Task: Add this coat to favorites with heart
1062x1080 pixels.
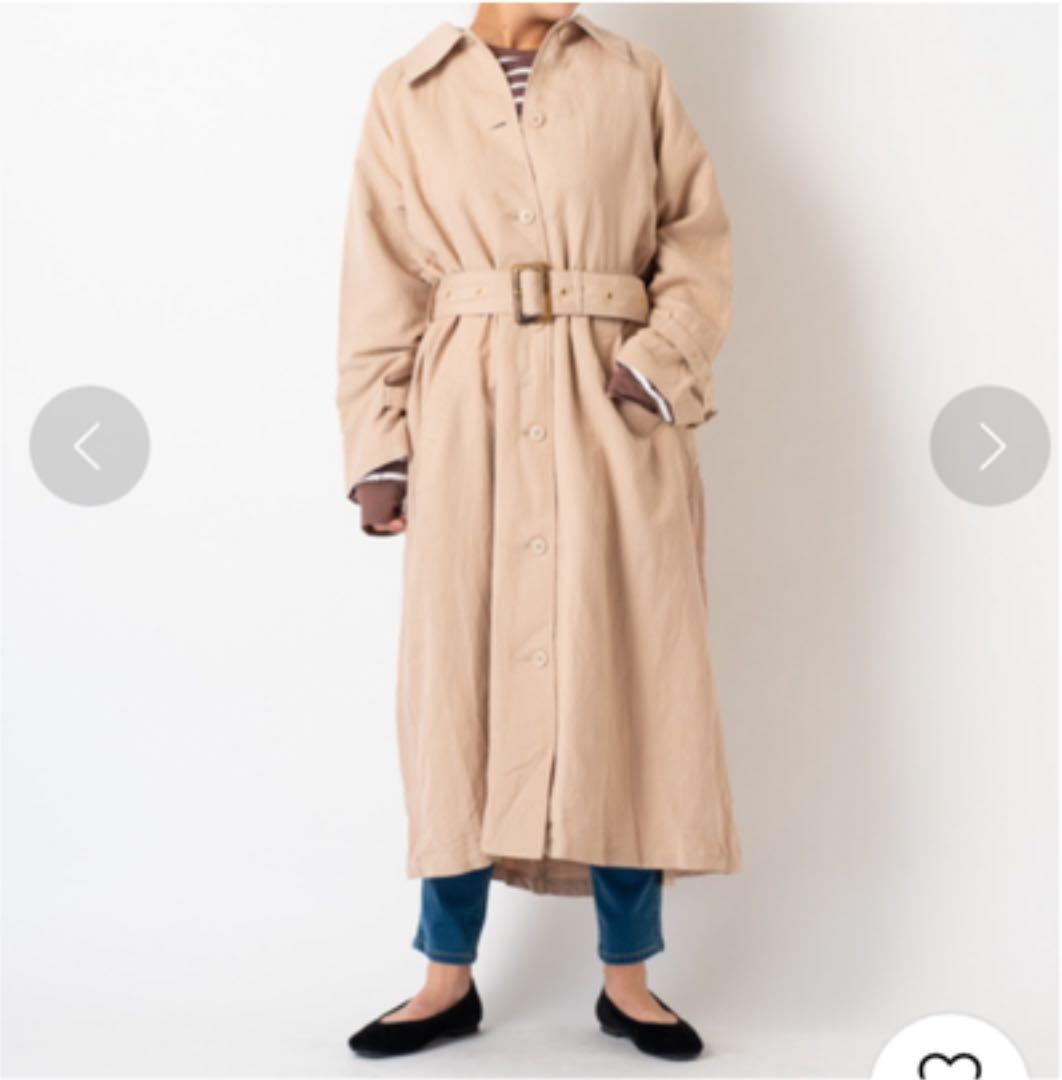Action: pyautogui.click(x=949, y=1060)
